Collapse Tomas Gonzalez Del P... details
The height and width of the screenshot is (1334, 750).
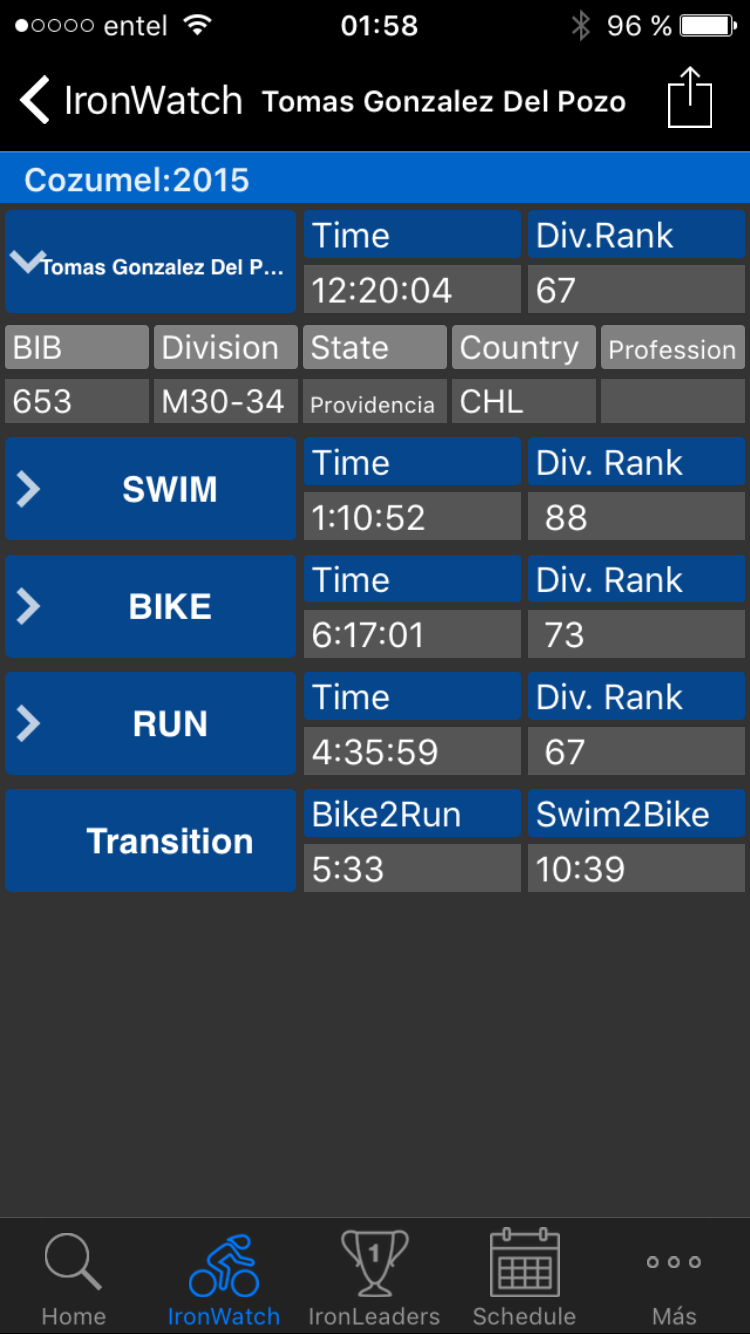[x=150, y=262]
